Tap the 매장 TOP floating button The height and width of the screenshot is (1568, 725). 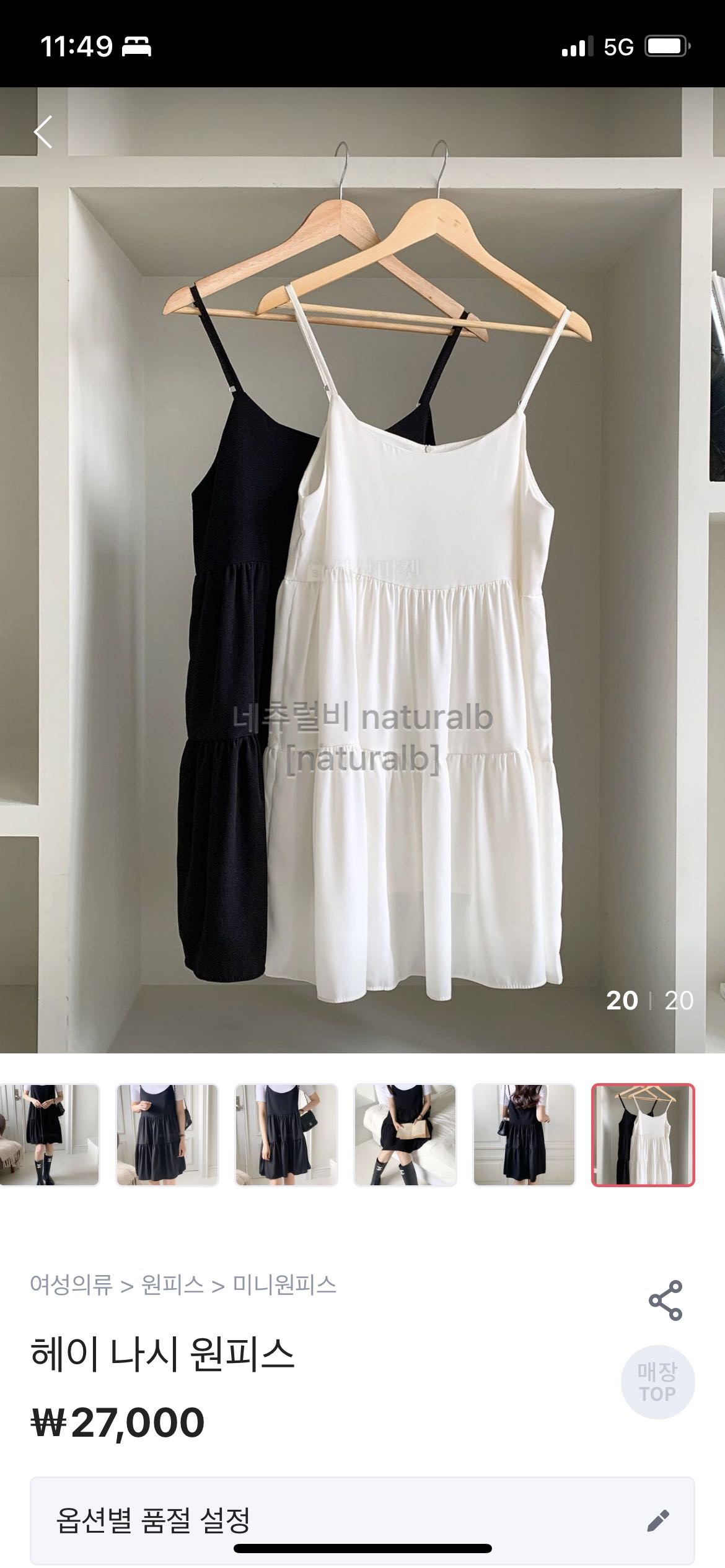pyautogui.click(x=657, y=1382)
